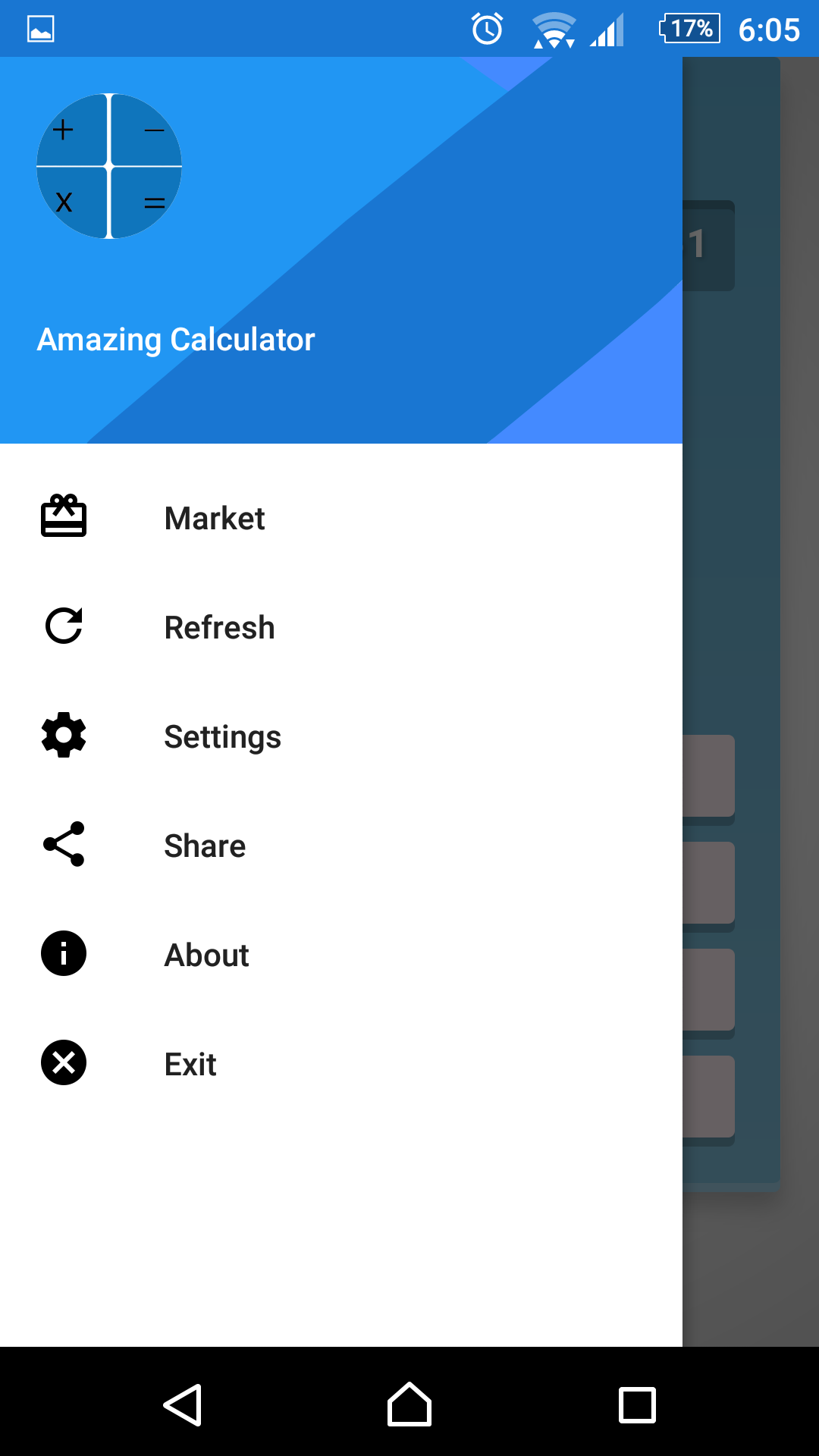Viewport: 819px width, 1456px height.
Task: Tap the Share drawer entry
Action: (205, 845)
